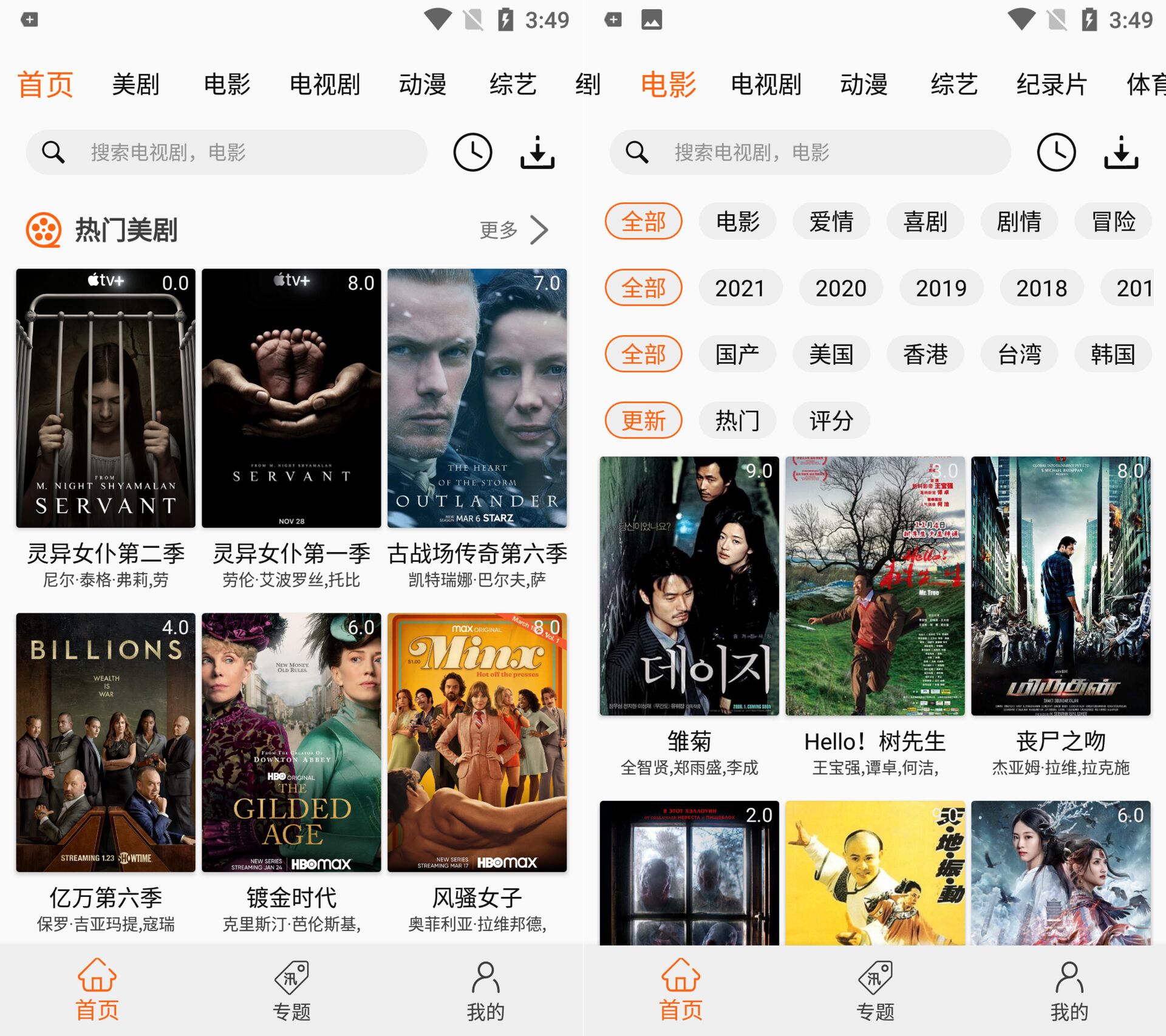Screen dimensions: 1166x1036
Task: Switch to the 美剧 top tab
Action: tap(135, 84)
